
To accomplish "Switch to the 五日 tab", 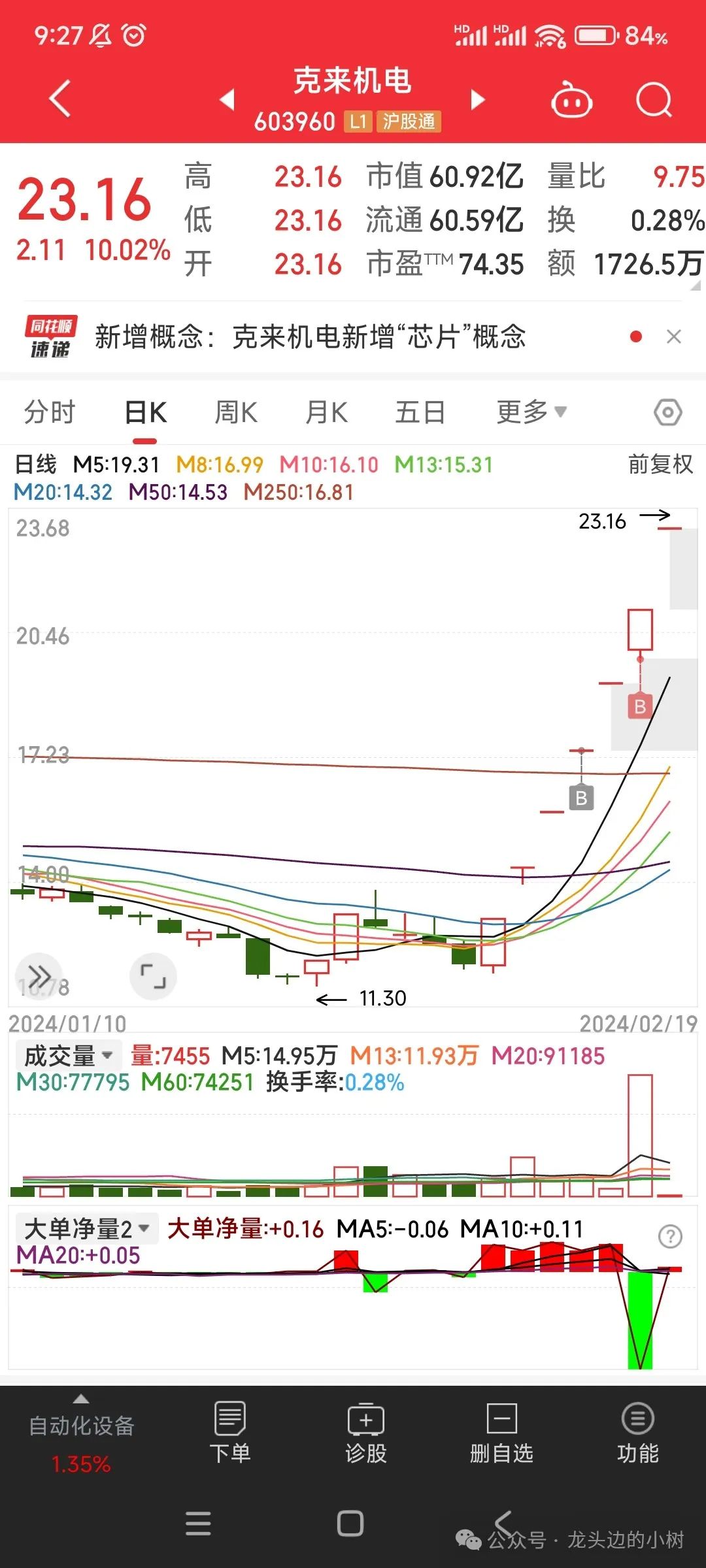I will click(420, 412).
